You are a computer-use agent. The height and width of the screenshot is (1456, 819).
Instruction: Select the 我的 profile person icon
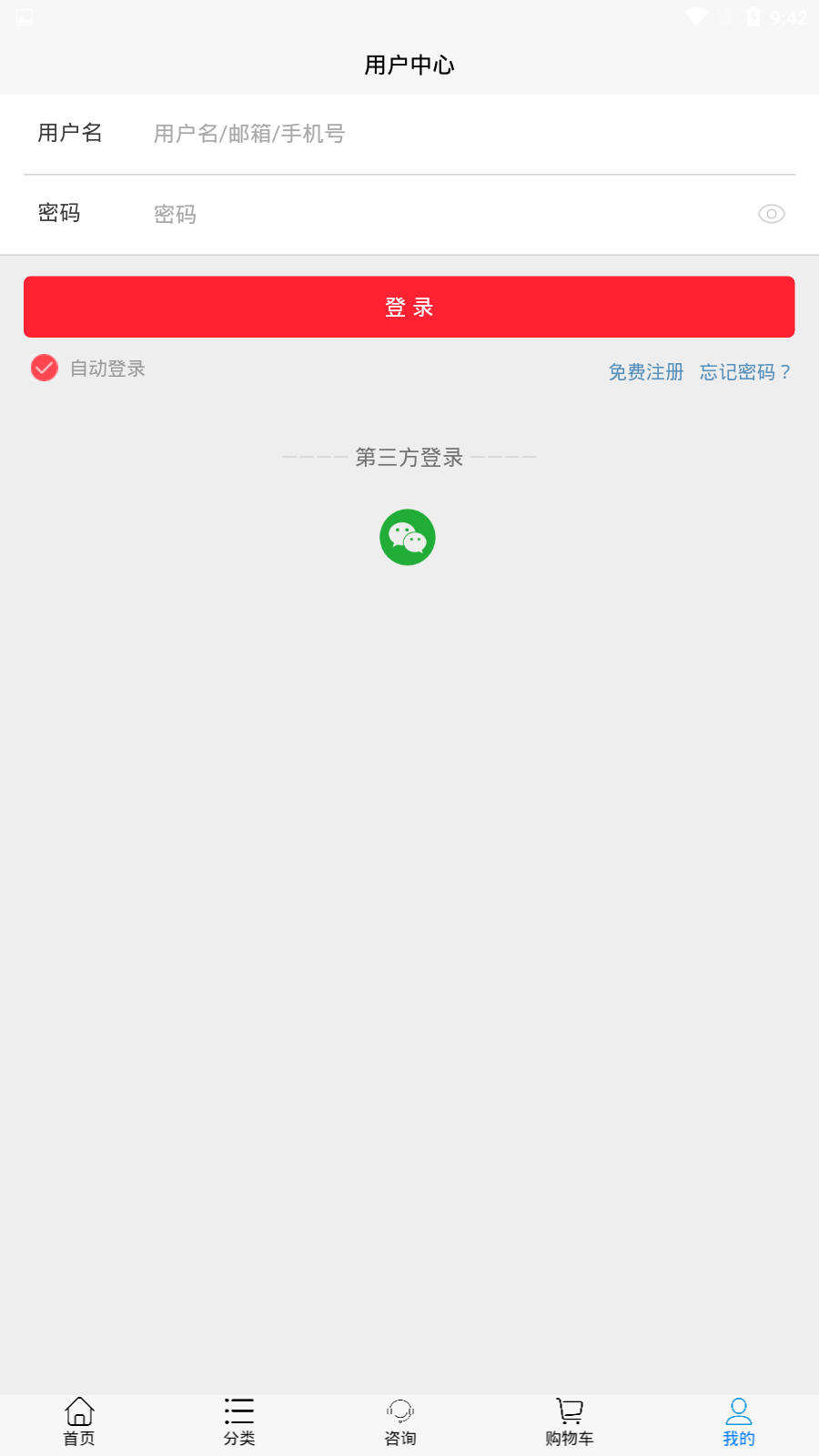point(738,1411)
